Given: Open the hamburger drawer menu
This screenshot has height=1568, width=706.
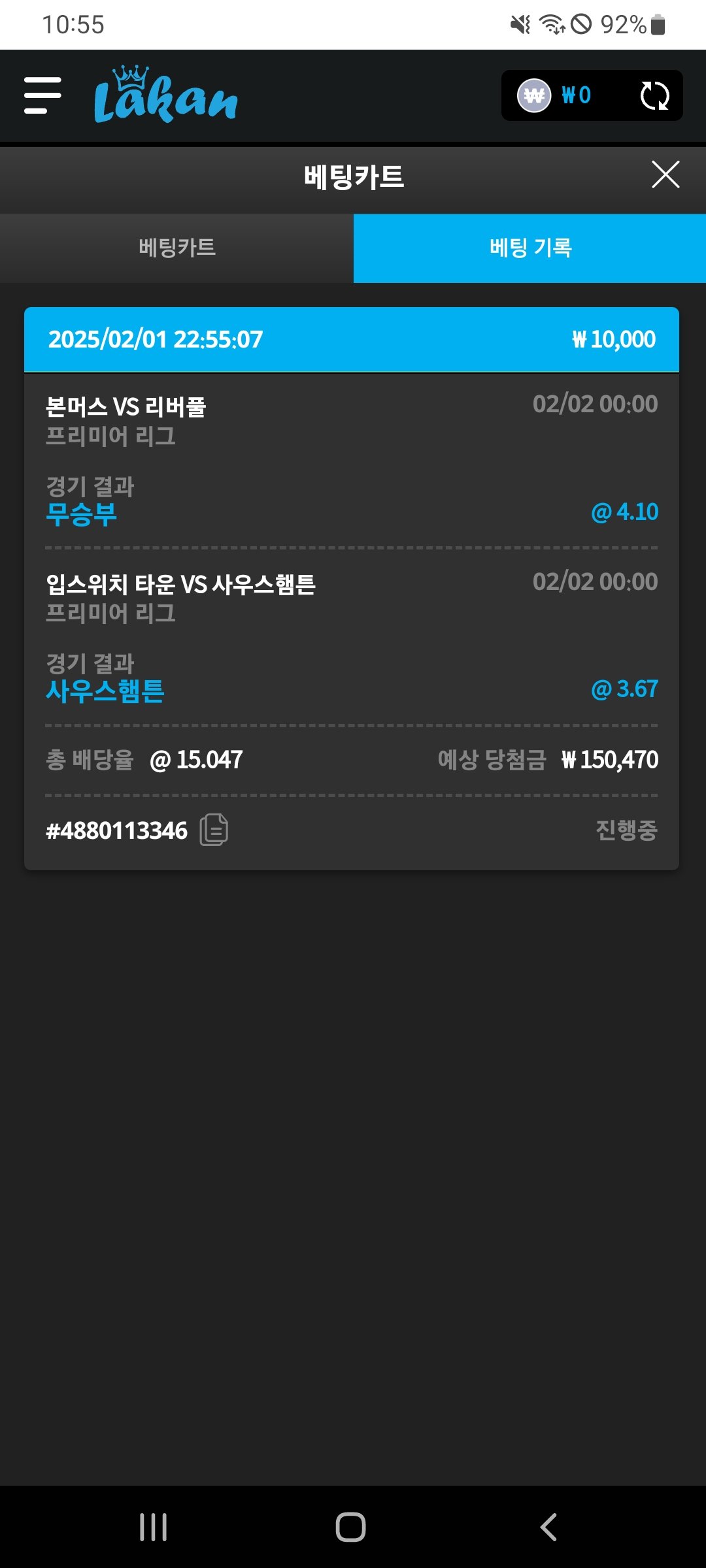Looking at the screenshot, I should point(42,95).
